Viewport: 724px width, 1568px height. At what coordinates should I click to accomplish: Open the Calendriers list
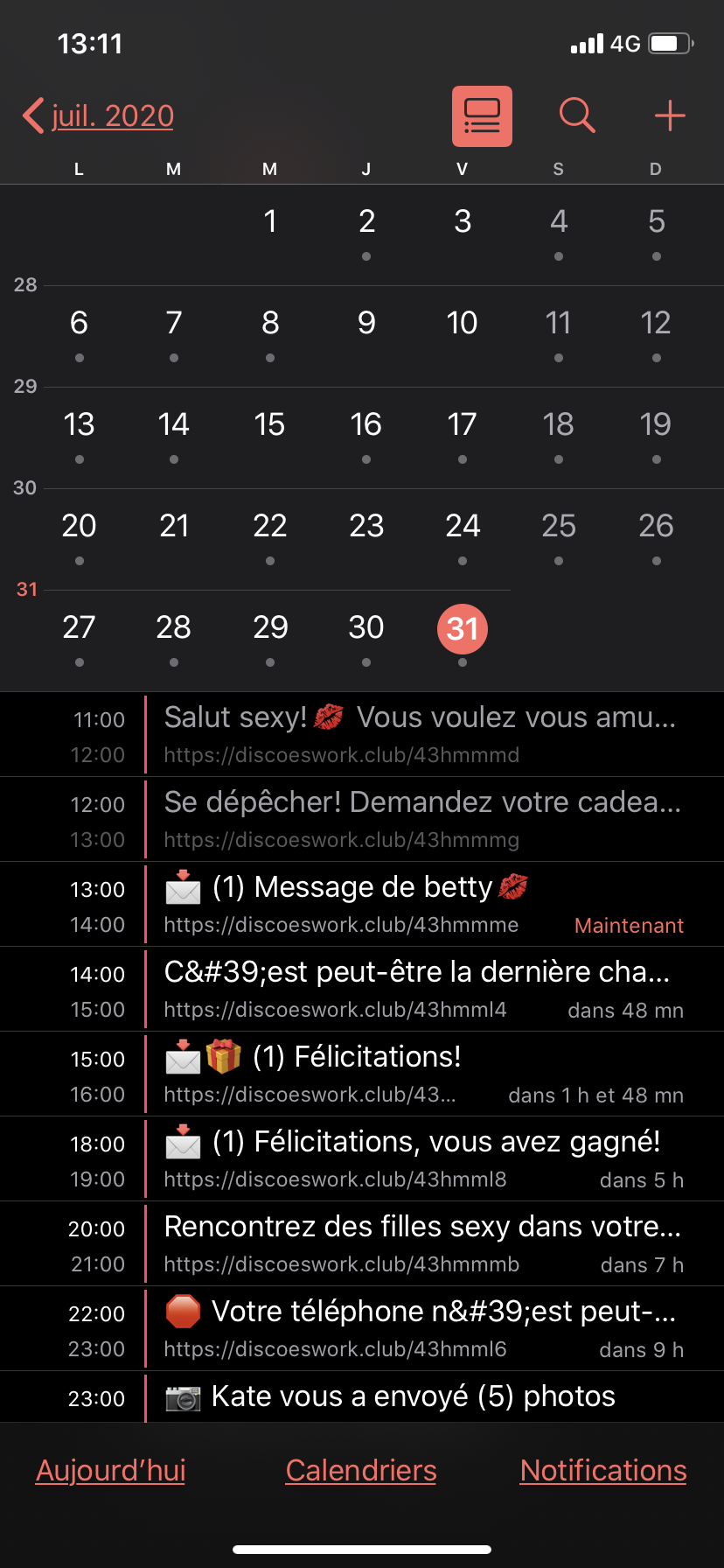(x=361, y=1471)
